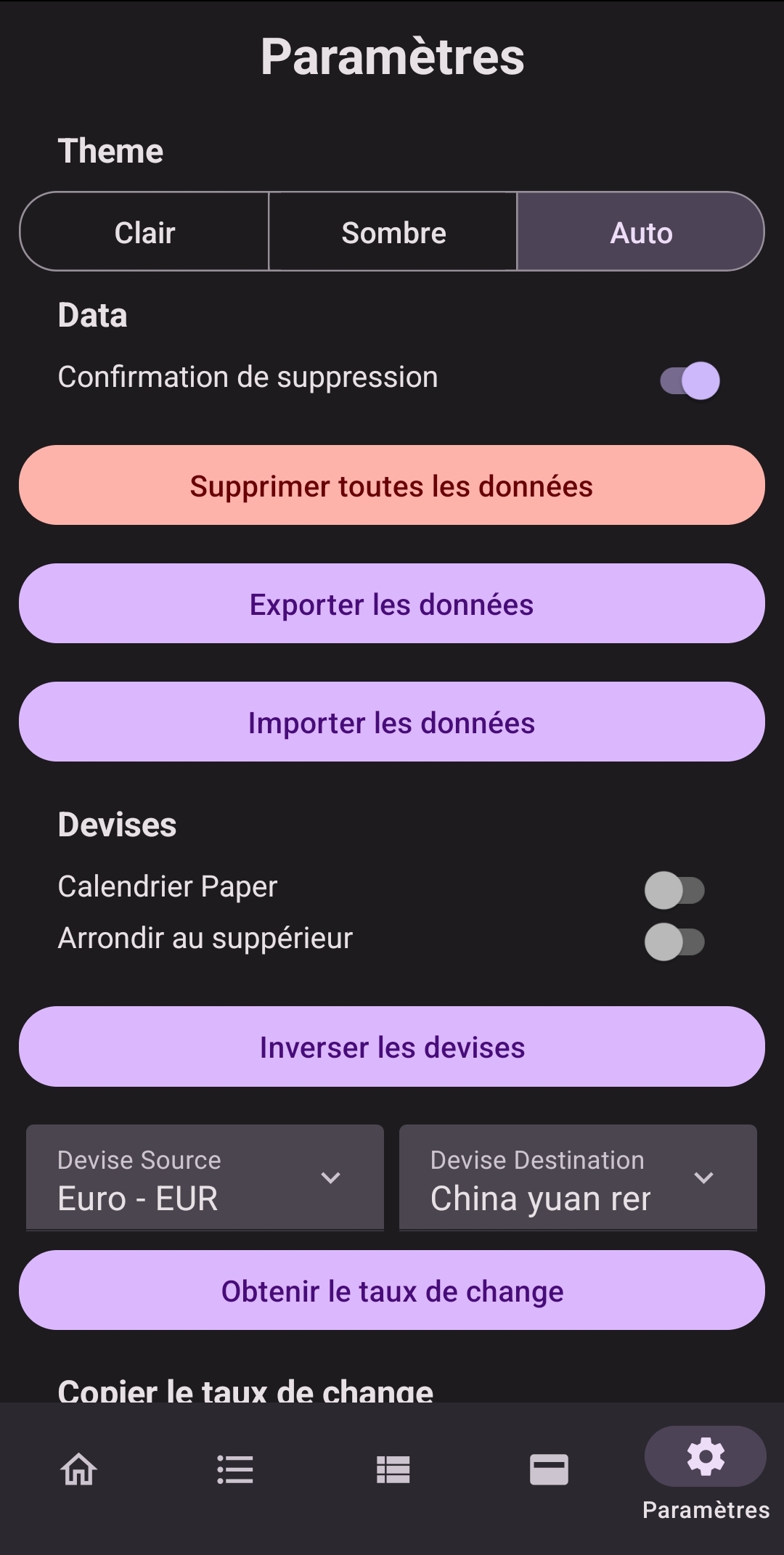Switch theme to Sombre
784x1555 pixels.
(x=393, y=232)
